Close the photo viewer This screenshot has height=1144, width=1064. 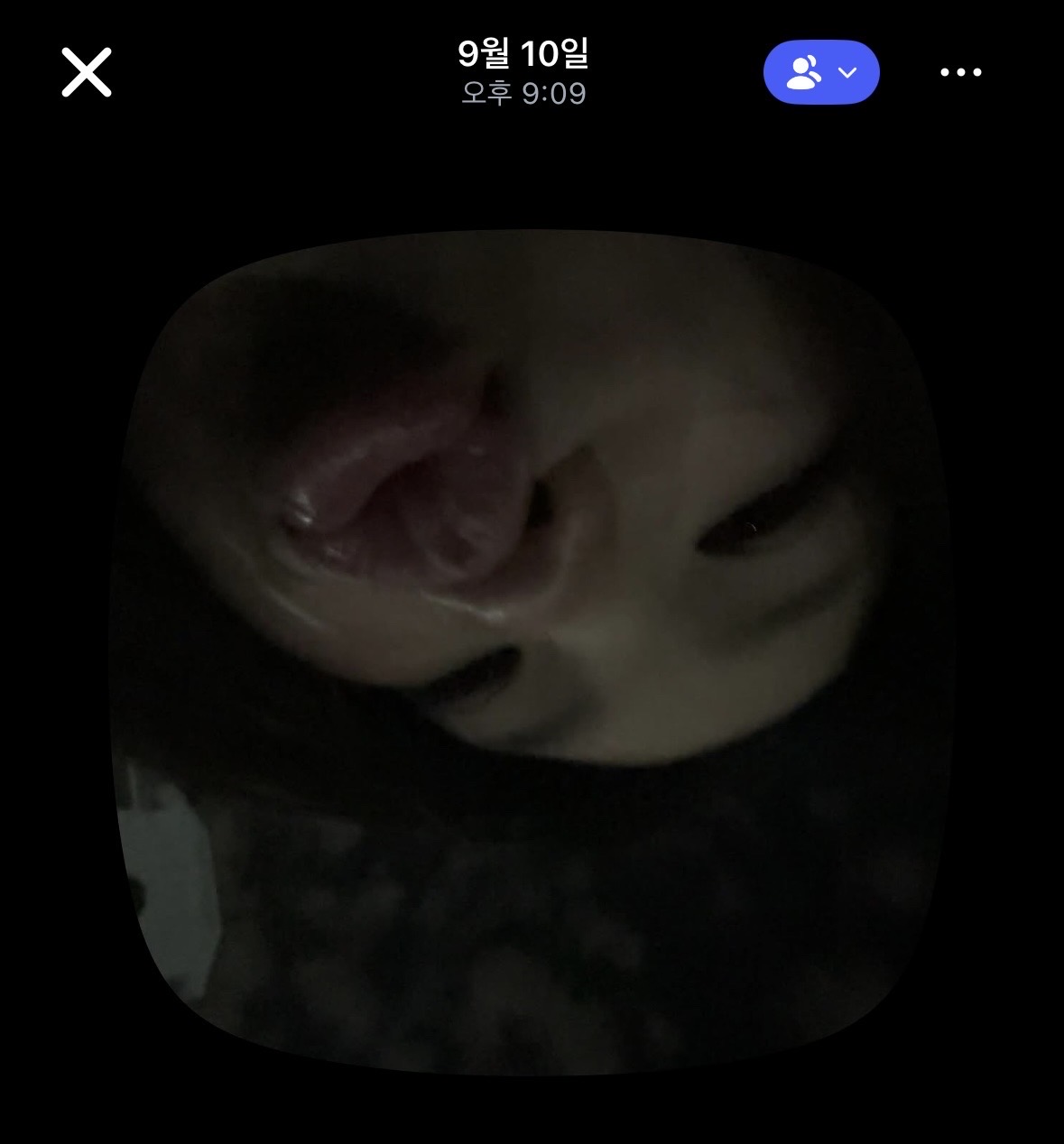87,72
